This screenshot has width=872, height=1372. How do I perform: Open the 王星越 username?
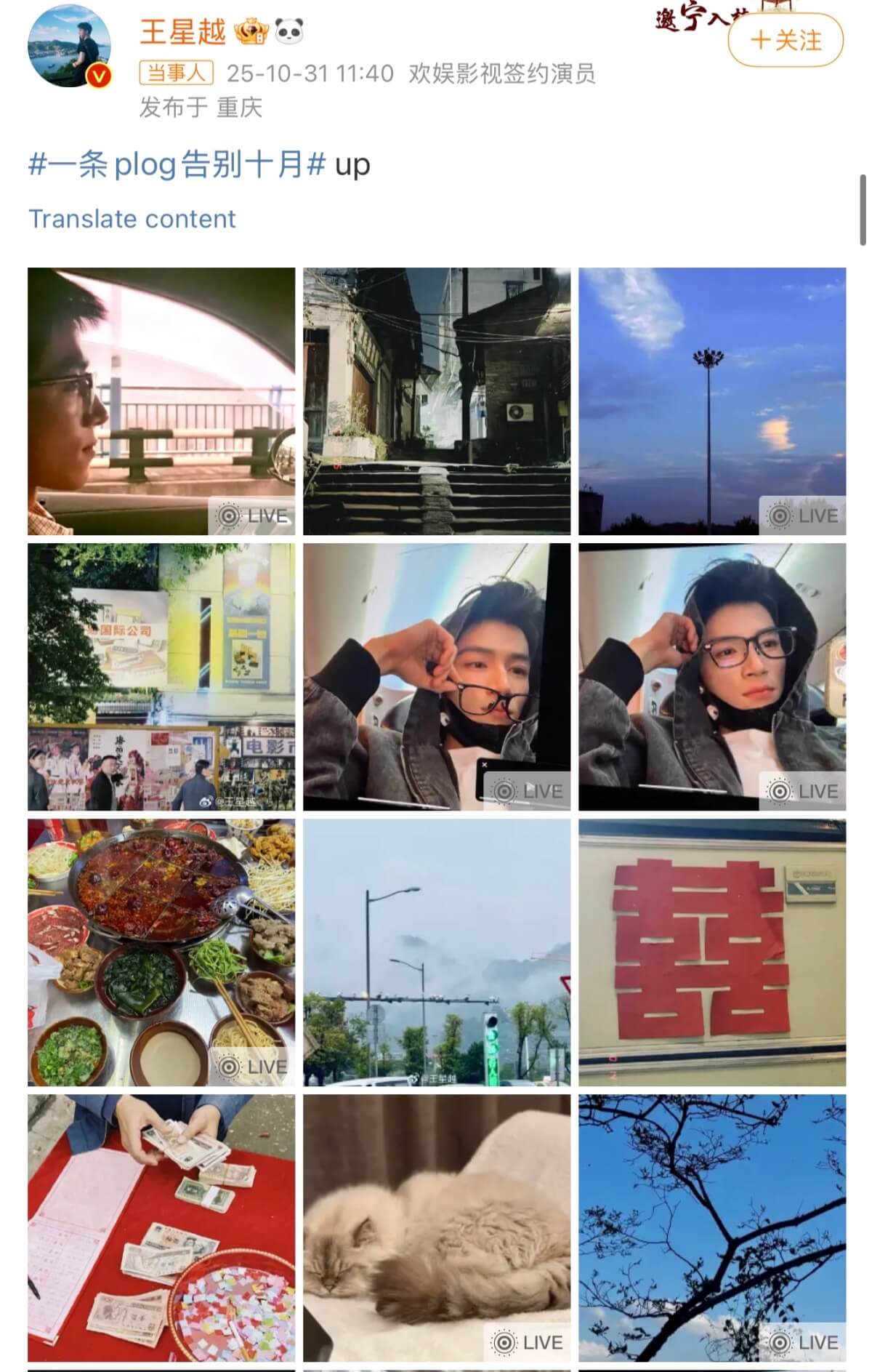[x=182, y=32]
